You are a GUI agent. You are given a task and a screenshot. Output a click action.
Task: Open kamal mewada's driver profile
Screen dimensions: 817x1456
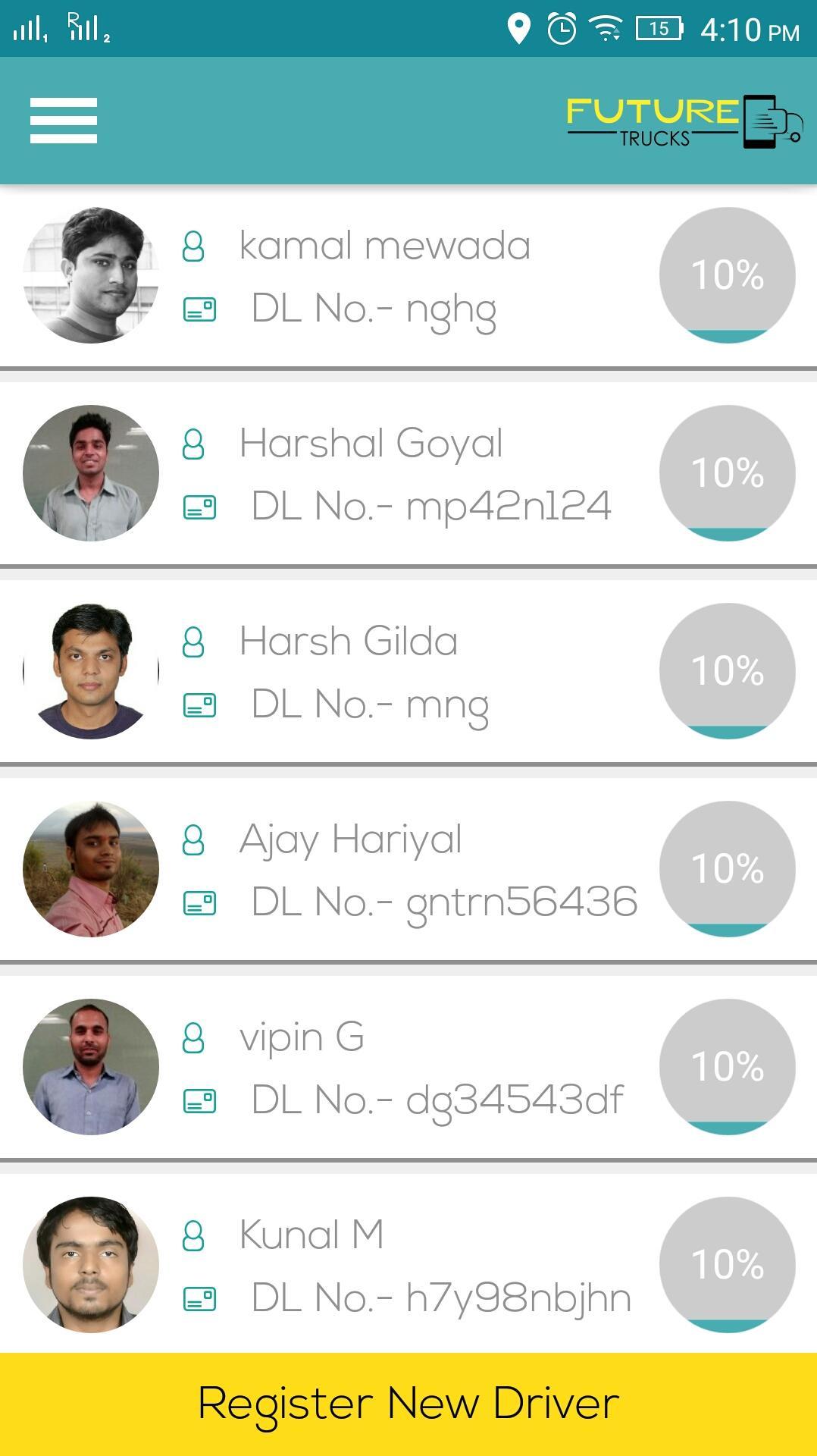point(384,276)
